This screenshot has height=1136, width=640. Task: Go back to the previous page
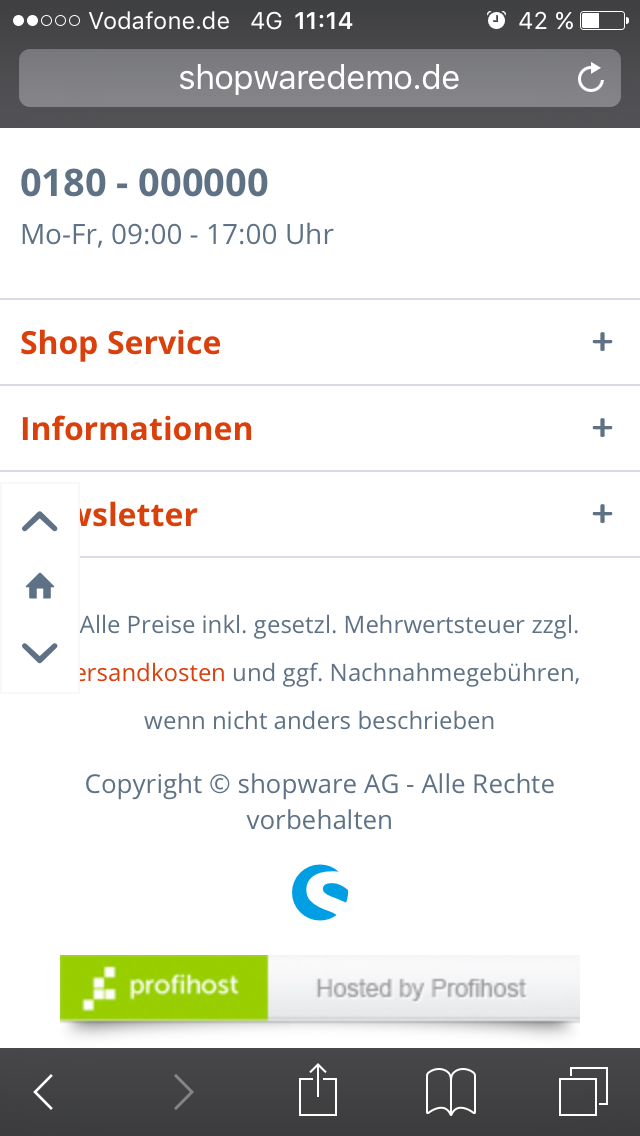click(x=44, y=1092)
